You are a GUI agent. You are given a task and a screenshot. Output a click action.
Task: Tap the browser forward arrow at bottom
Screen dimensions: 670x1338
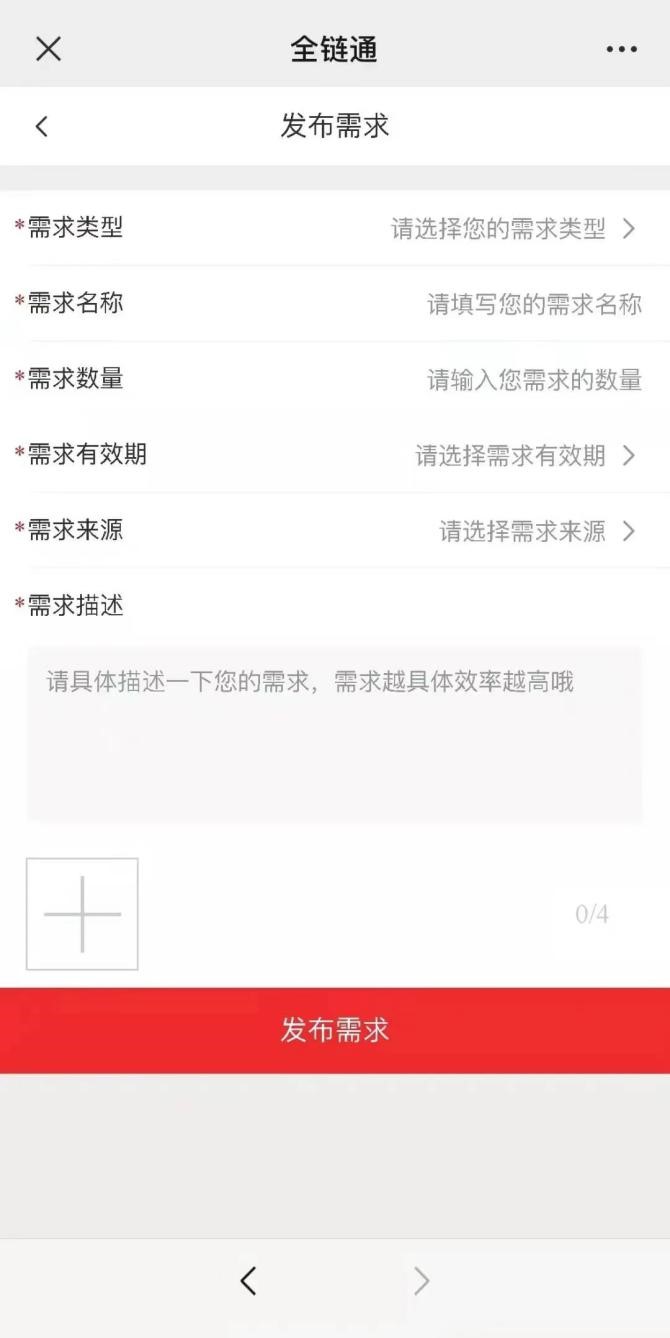tap(421, 1281)
